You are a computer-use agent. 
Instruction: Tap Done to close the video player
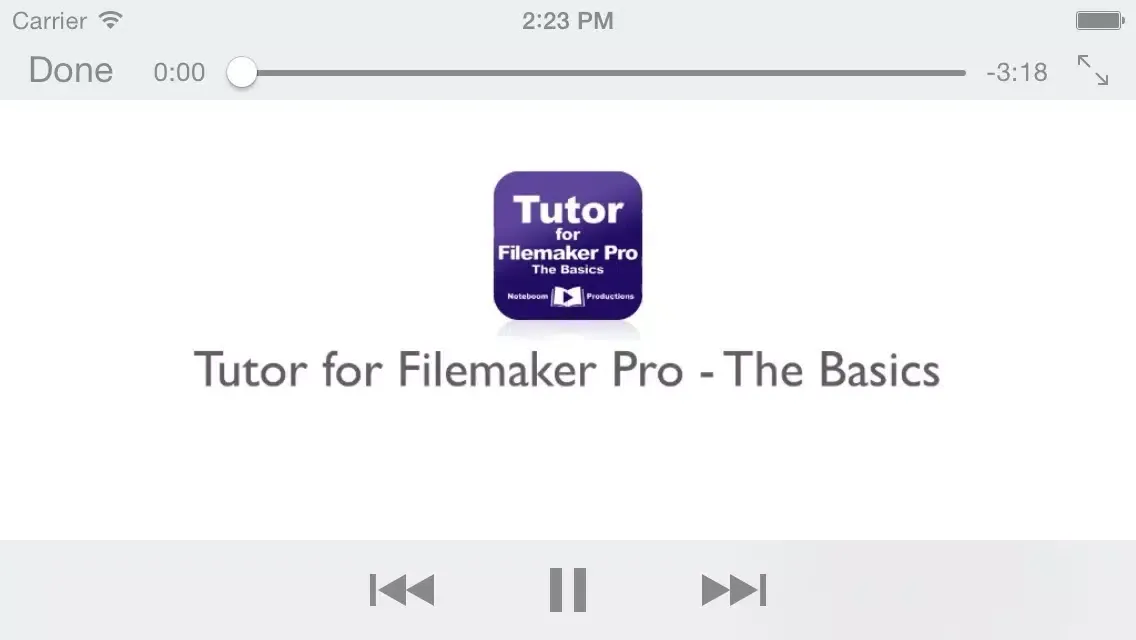click(x=70, y=71)
